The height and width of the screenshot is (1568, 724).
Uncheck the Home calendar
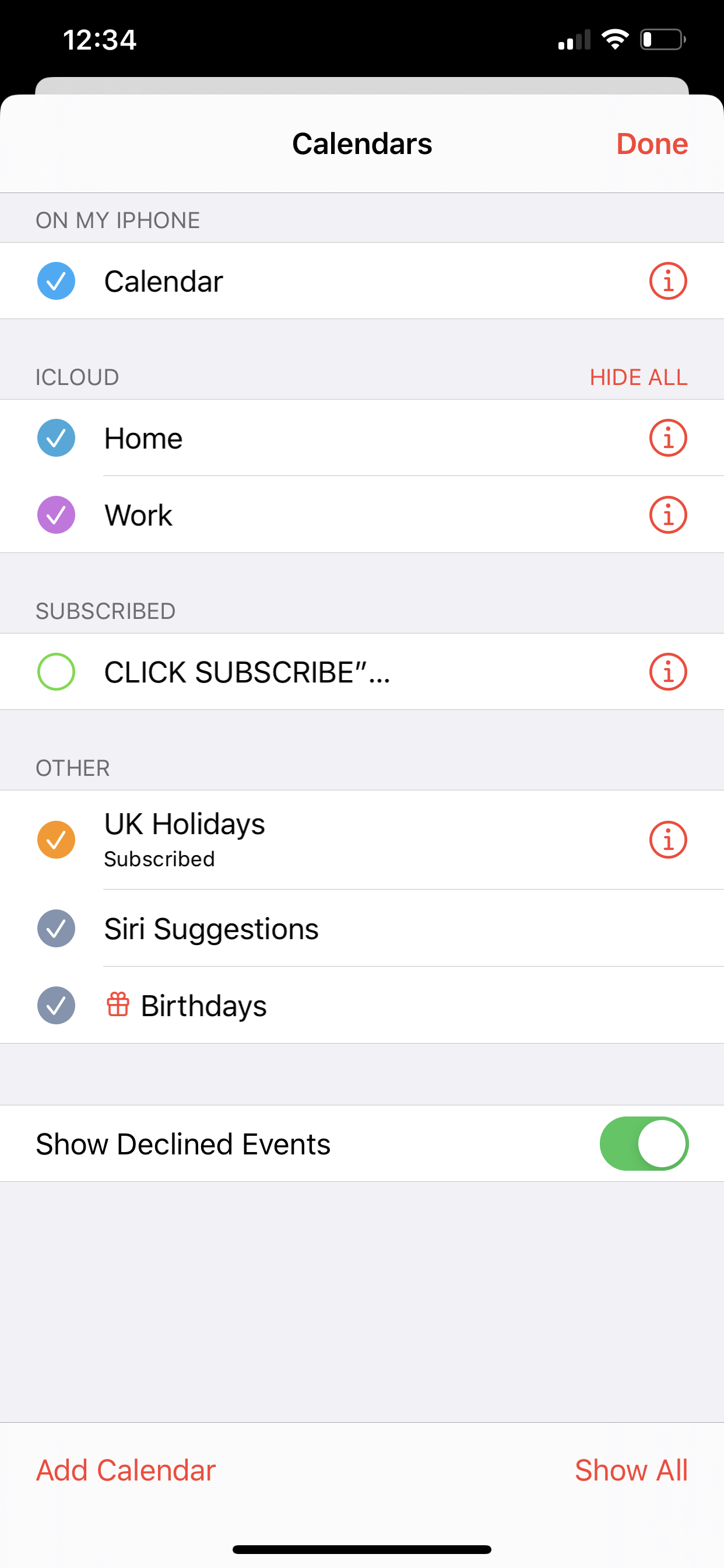[56, 438]
